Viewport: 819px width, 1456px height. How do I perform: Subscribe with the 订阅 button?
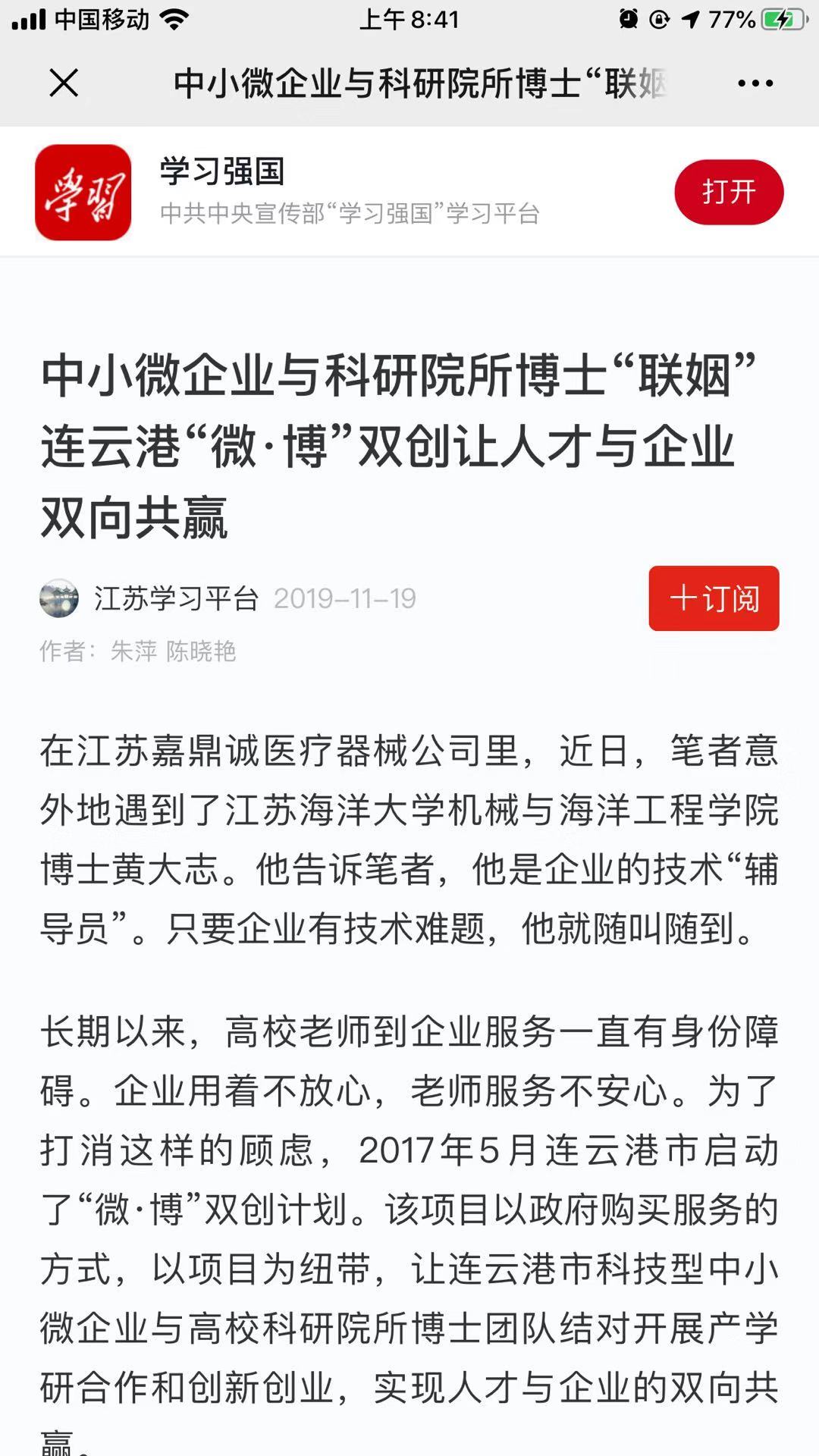[x=714, y=598]
